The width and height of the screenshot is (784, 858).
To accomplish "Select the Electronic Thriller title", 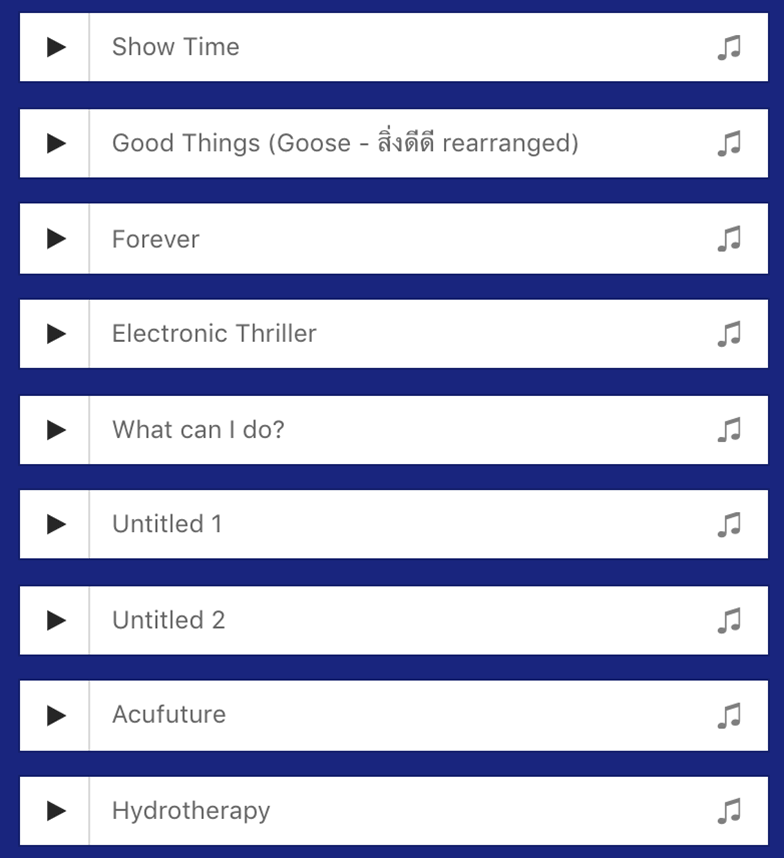I will [214, 334].
